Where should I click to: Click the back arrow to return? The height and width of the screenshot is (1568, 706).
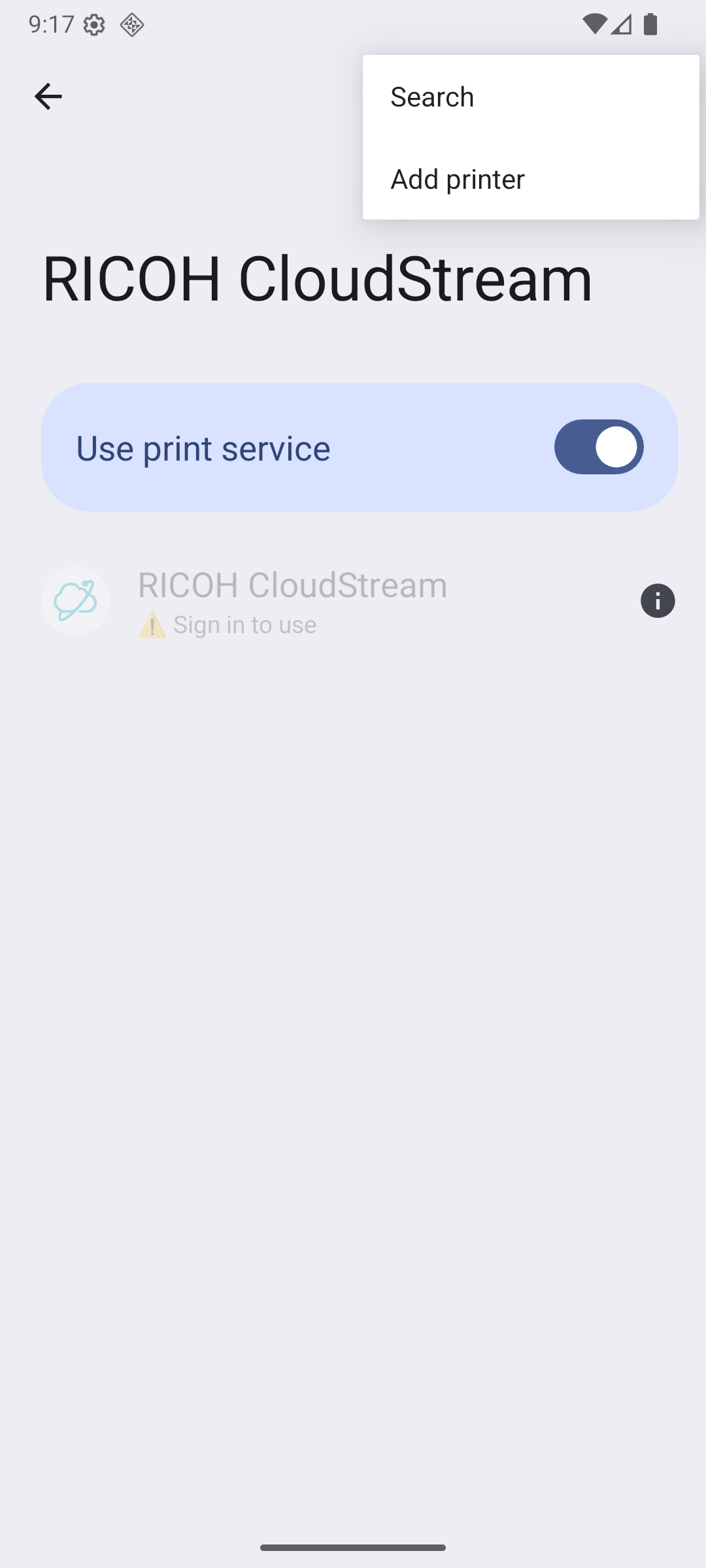pyautogui.click(x=48, y=96)
